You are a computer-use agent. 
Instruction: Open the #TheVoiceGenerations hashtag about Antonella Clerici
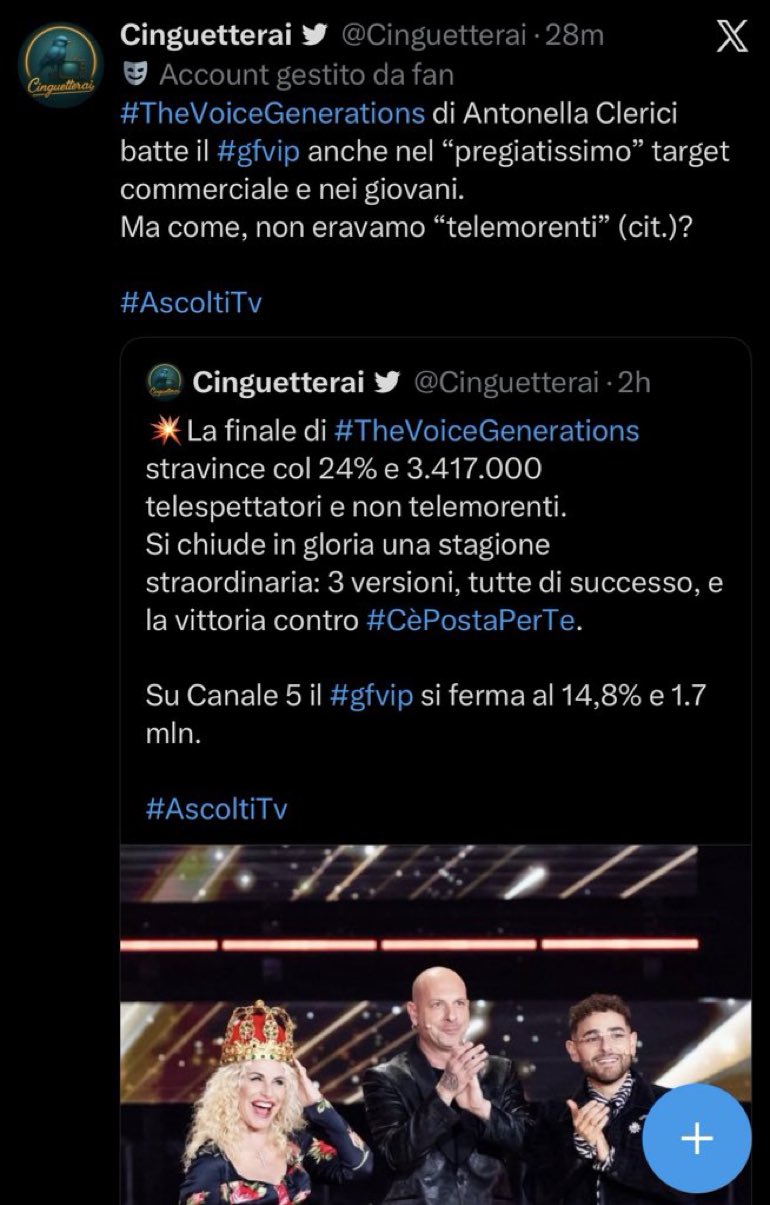click(272, 113)
